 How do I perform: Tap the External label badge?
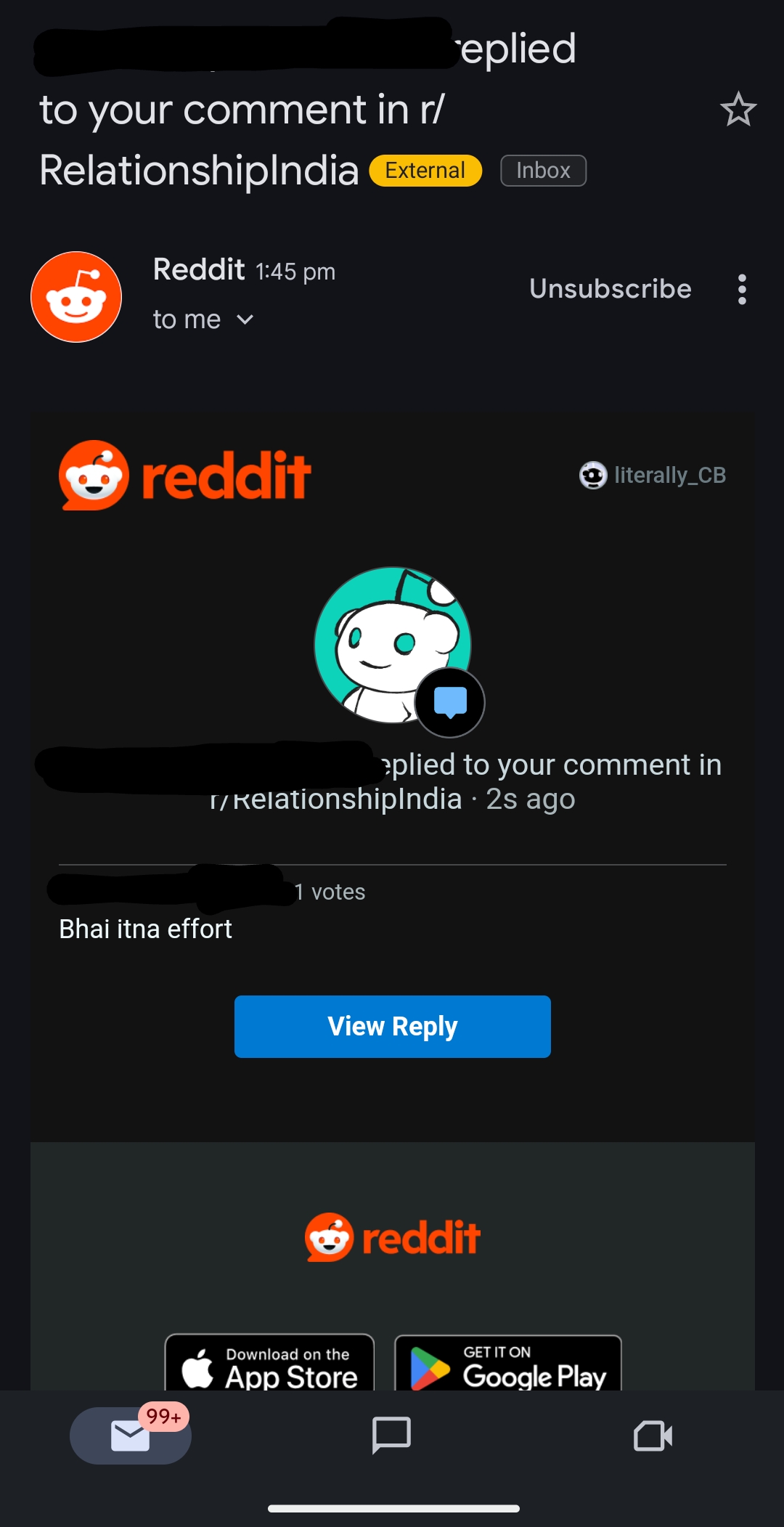[x=425, y=171]
